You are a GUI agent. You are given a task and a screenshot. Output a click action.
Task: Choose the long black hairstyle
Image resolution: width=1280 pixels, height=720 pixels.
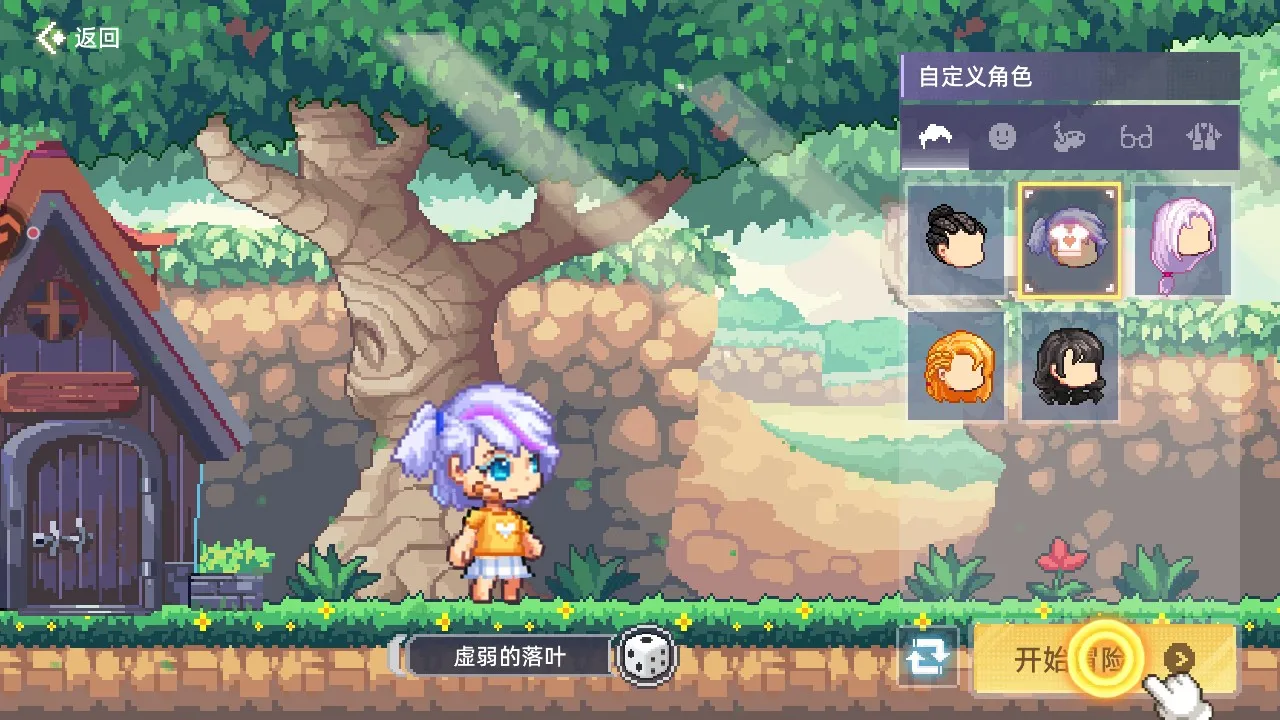(1069, 366)
